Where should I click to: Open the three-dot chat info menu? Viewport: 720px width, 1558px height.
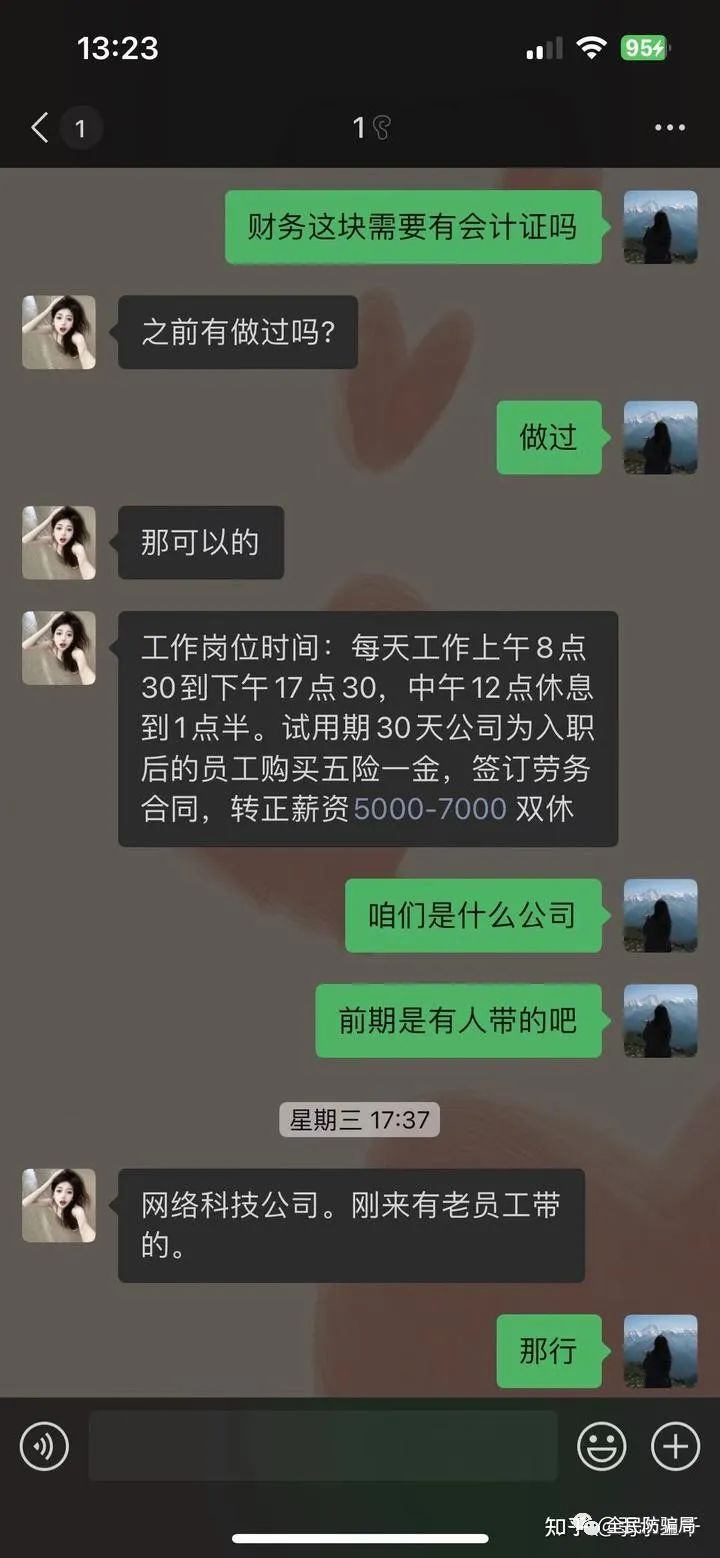pyautogui.click(x=669, y=128)
